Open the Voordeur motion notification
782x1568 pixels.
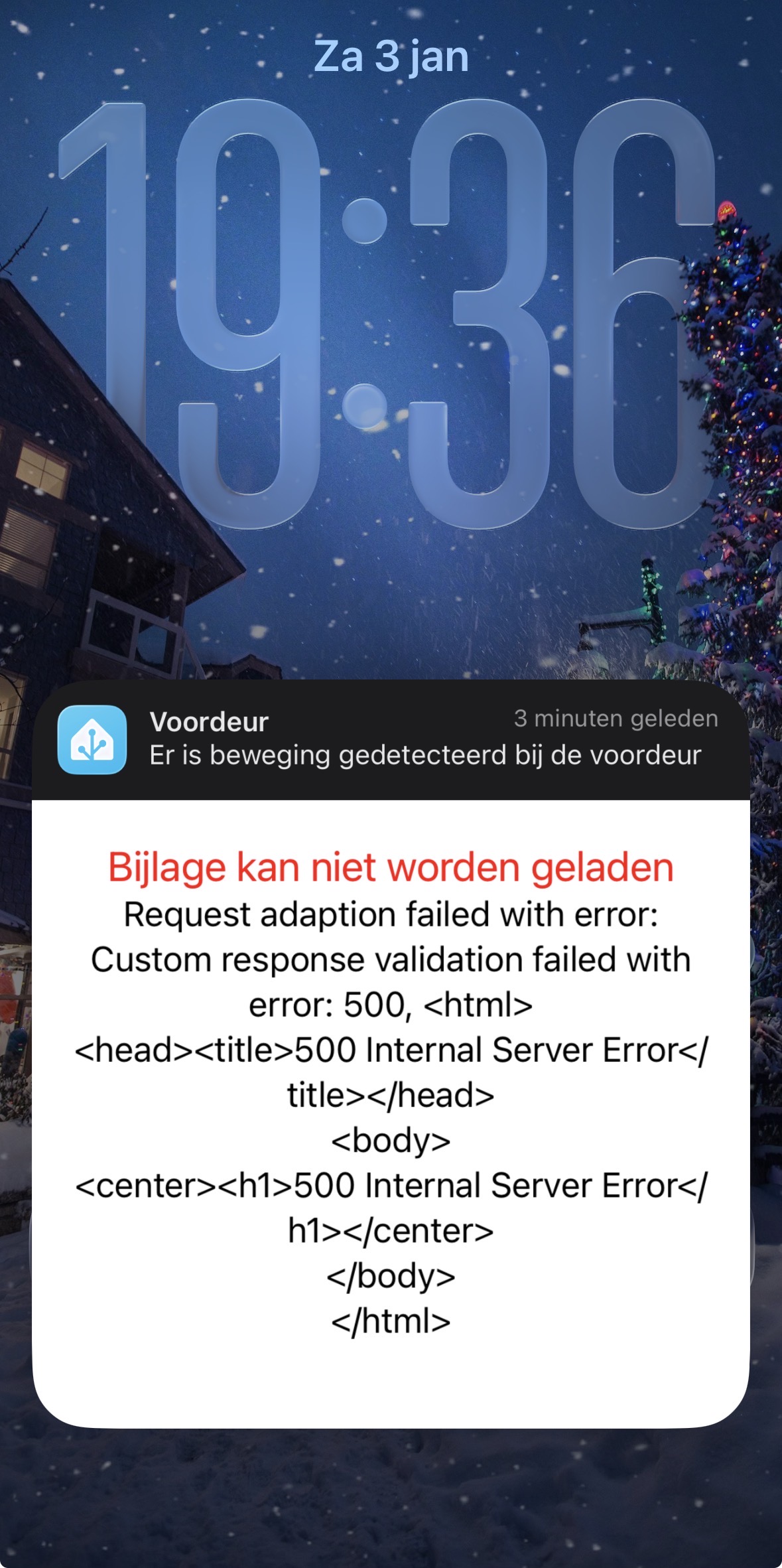(424, 740)
